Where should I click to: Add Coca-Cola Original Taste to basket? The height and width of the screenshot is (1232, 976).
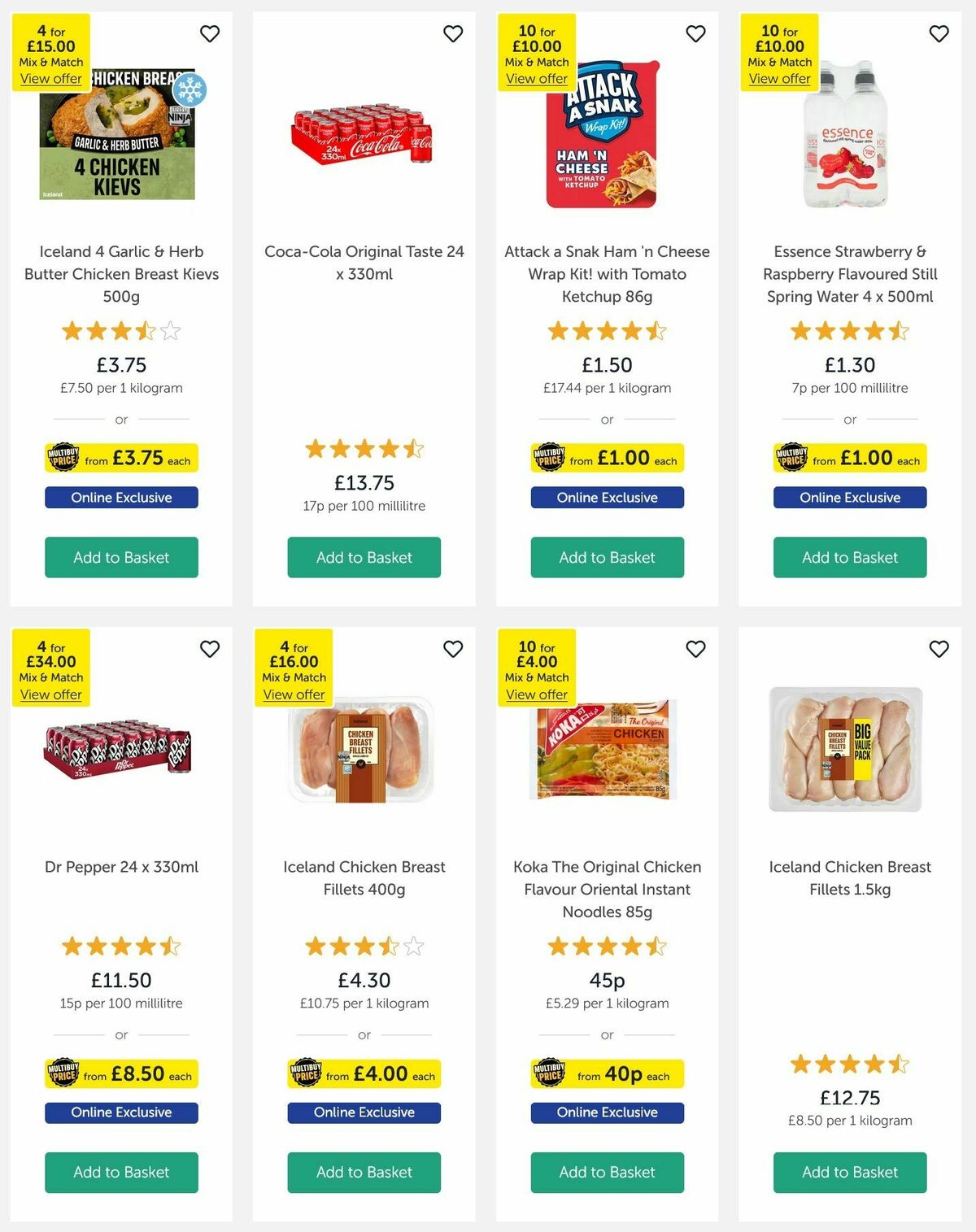(x=364, y=558)
